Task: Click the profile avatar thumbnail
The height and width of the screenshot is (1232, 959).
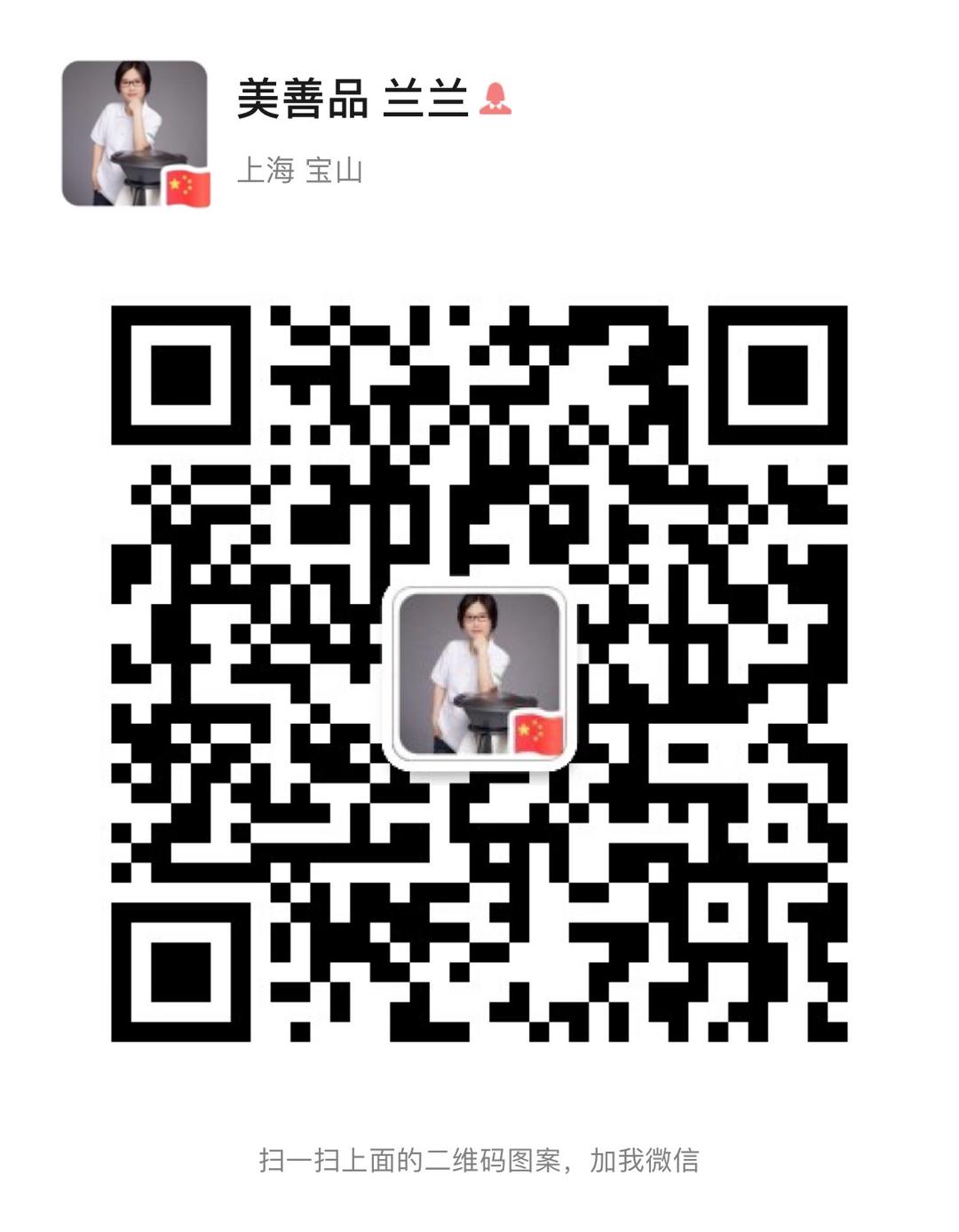Action: (x=131, y=131)
